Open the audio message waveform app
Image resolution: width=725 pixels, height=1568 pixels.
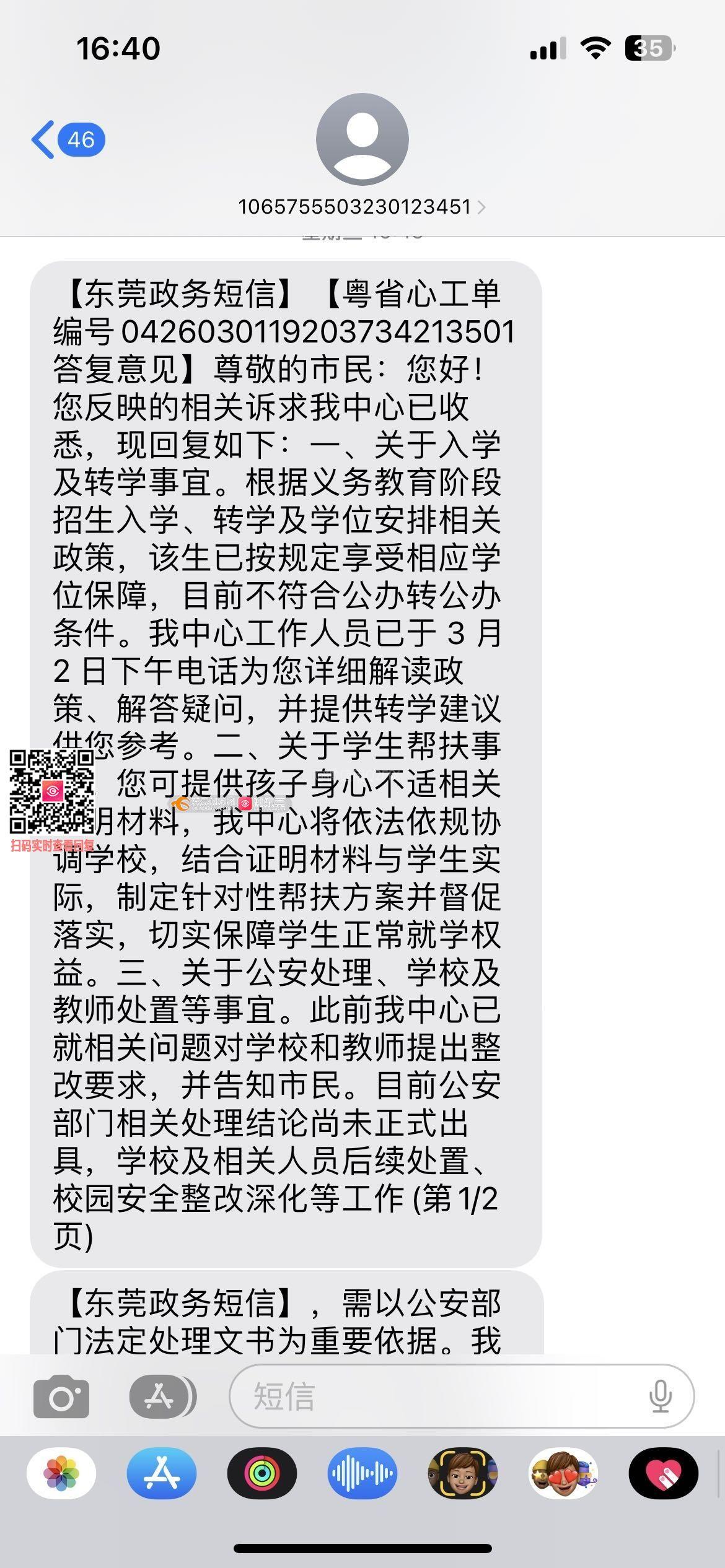[x=362, y=1473]
